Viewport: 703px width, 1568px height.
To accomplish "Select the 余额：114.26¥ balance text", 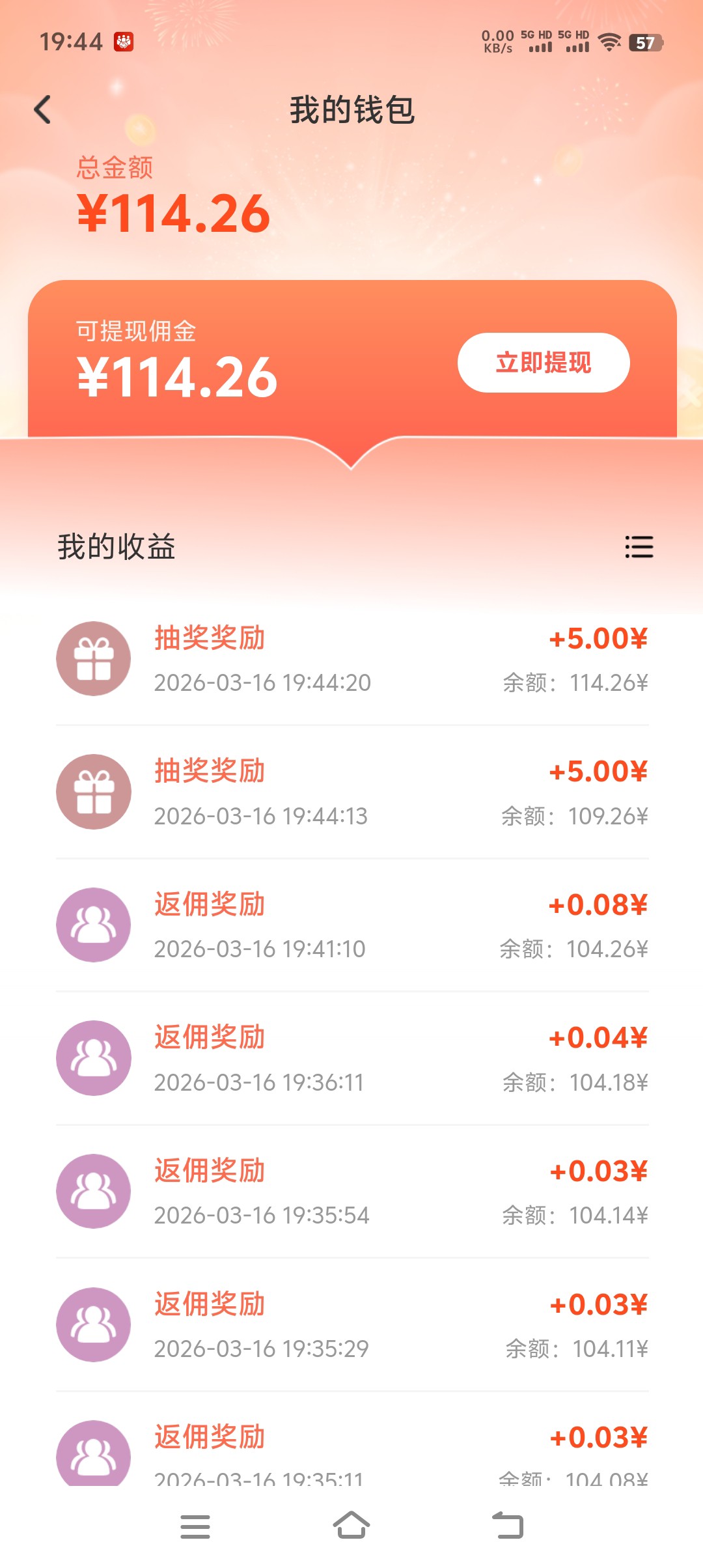I will coord(576,682).
